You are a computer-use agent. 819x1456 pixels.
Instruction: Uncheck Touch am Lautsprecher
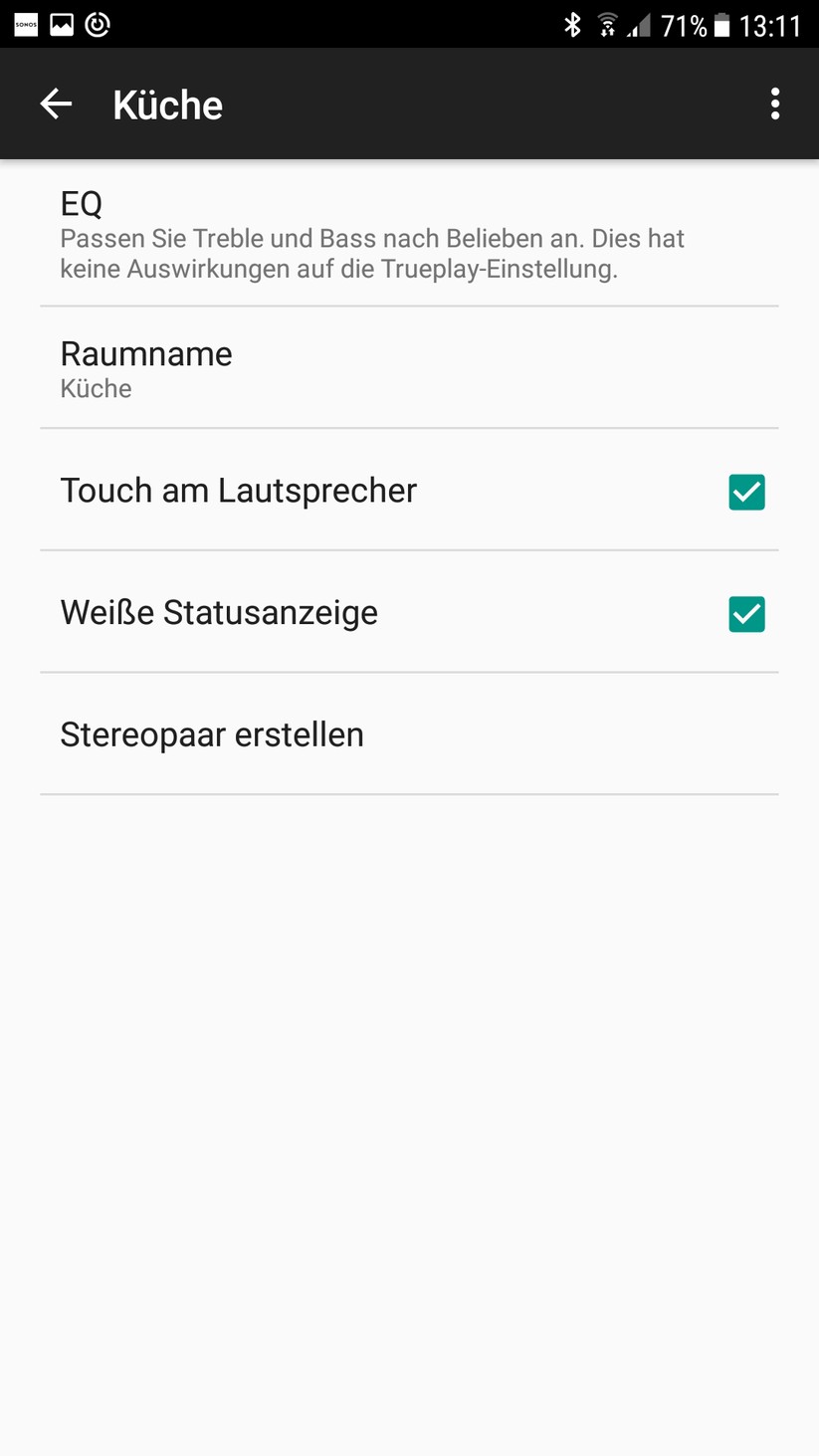(x=746, y=492)
